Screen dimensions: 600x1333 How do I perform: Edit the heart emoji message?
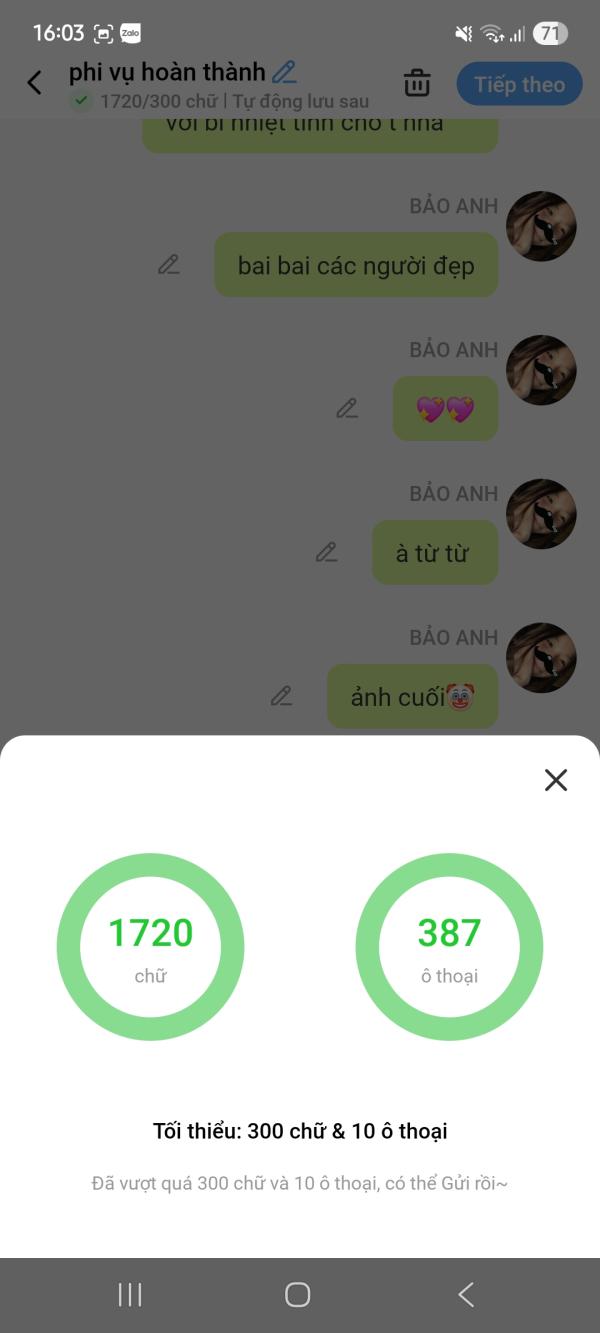347,408
